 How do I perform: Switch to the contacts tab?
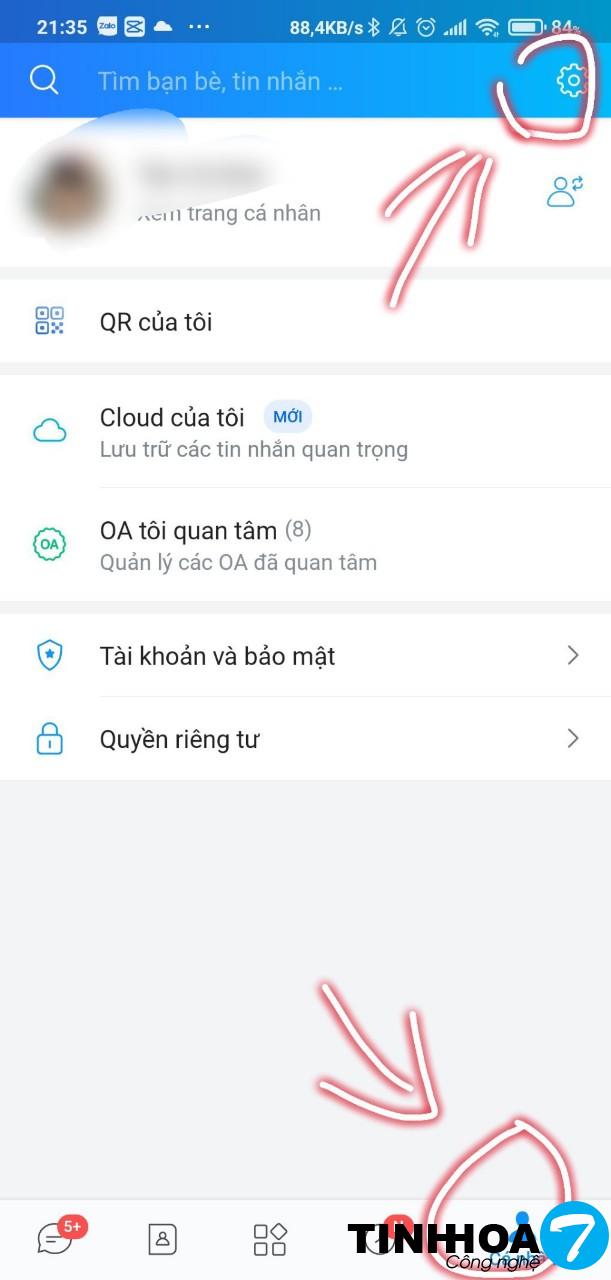click(x=162, y=1239)
